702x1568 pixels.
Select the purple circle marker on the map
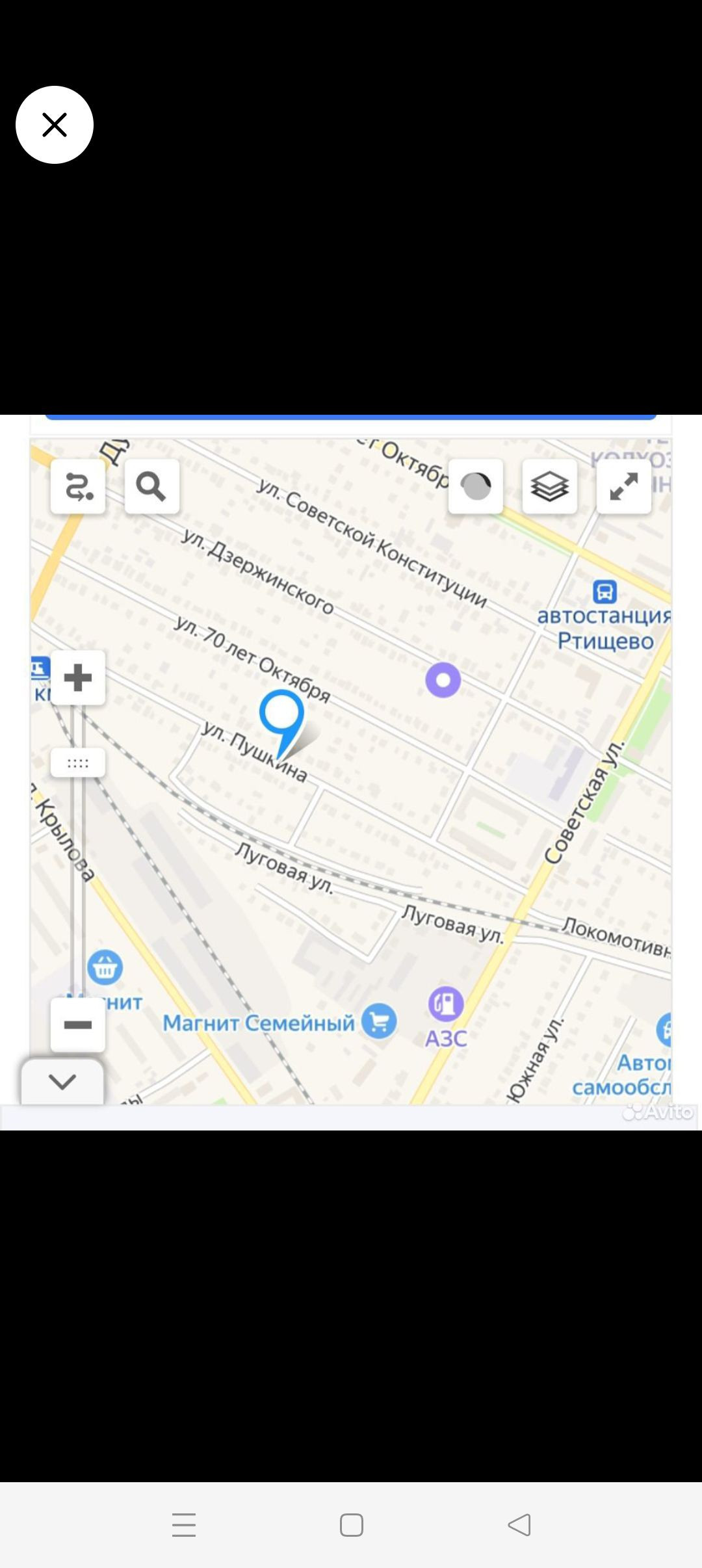coord(443,681)
